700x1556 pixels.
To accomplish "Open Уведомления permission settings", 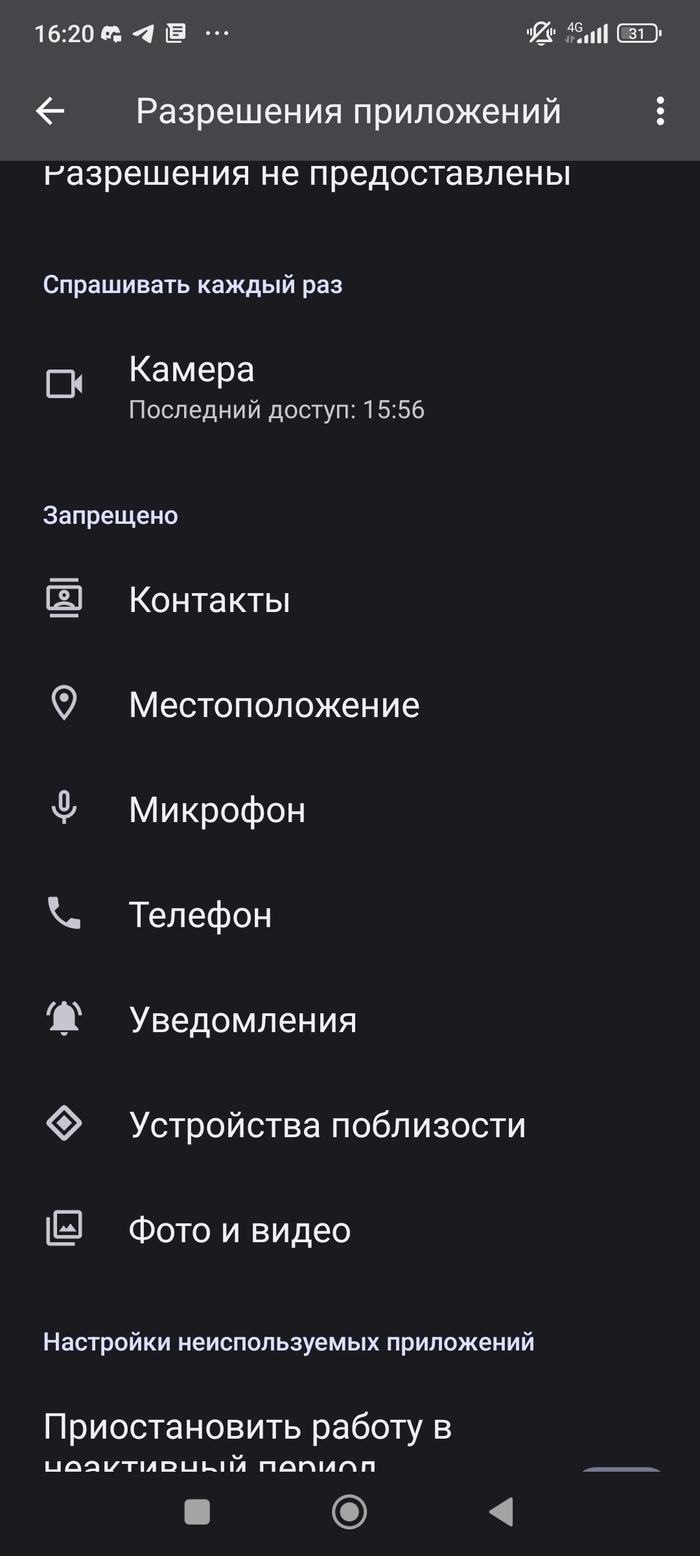I will 242,1020.
